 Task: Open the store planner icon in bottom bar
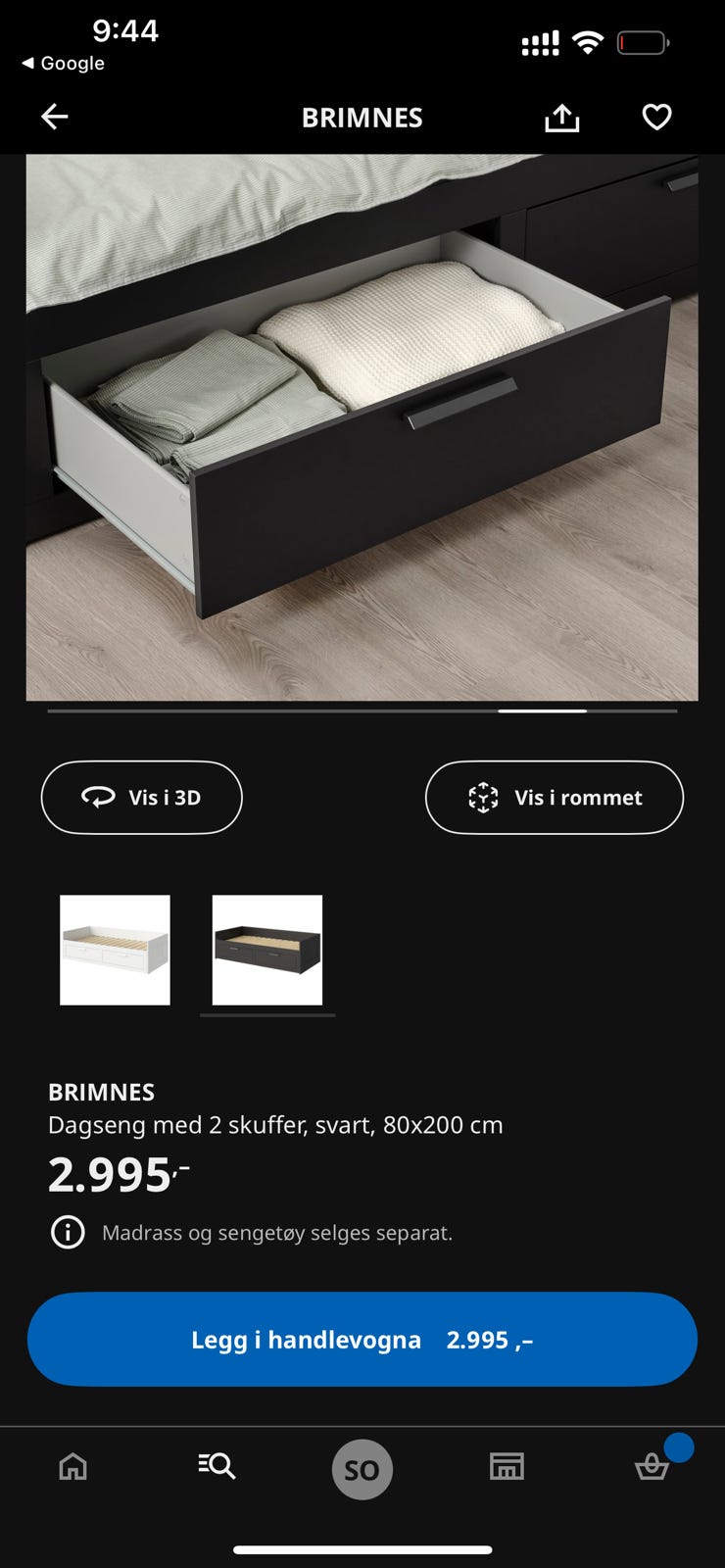507,1467
